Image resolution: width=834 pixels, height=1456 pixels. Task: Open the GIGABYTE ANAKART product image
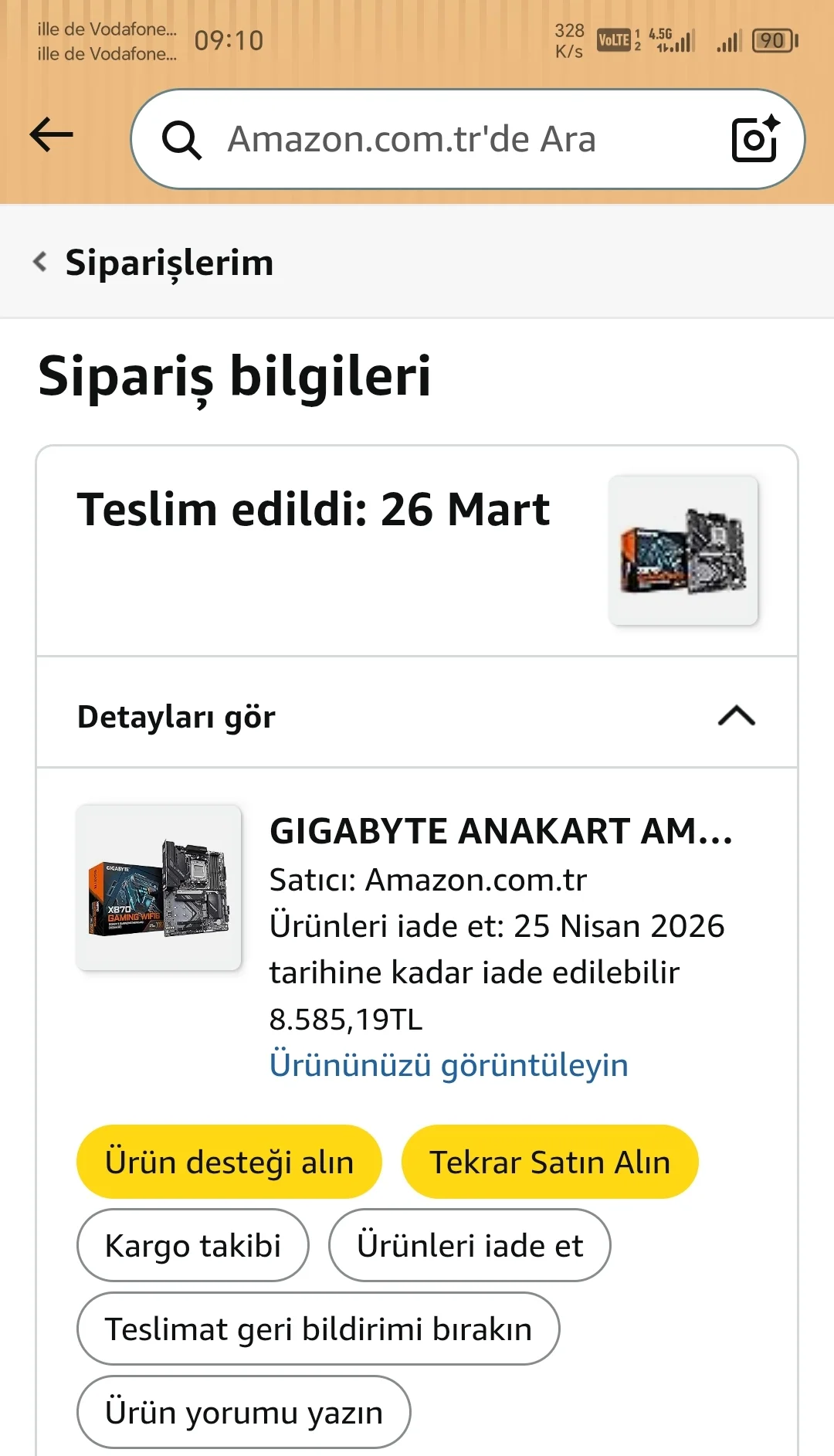click(x=159, y=888)
